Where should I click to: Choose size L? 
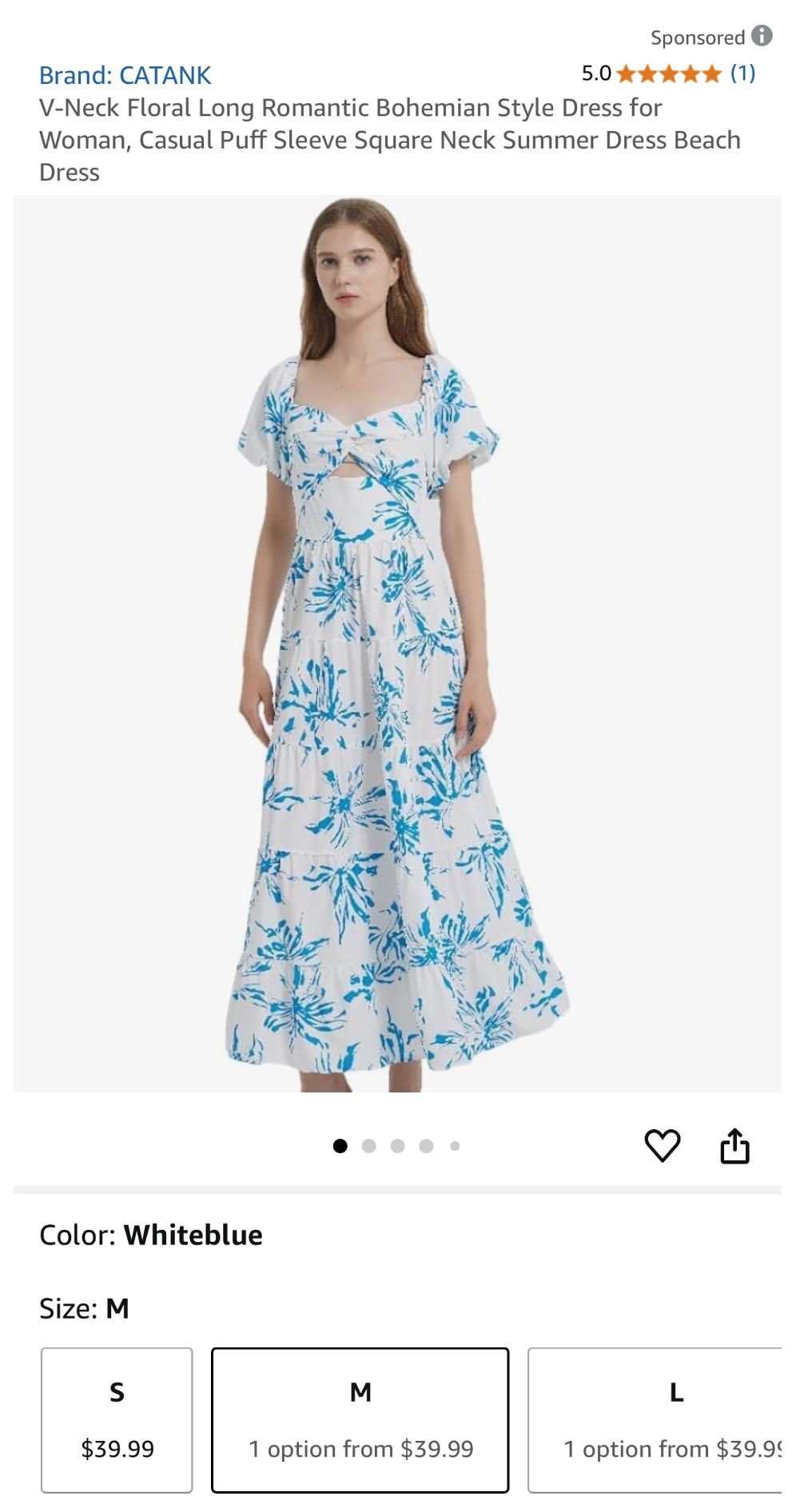pos(655,1420)
